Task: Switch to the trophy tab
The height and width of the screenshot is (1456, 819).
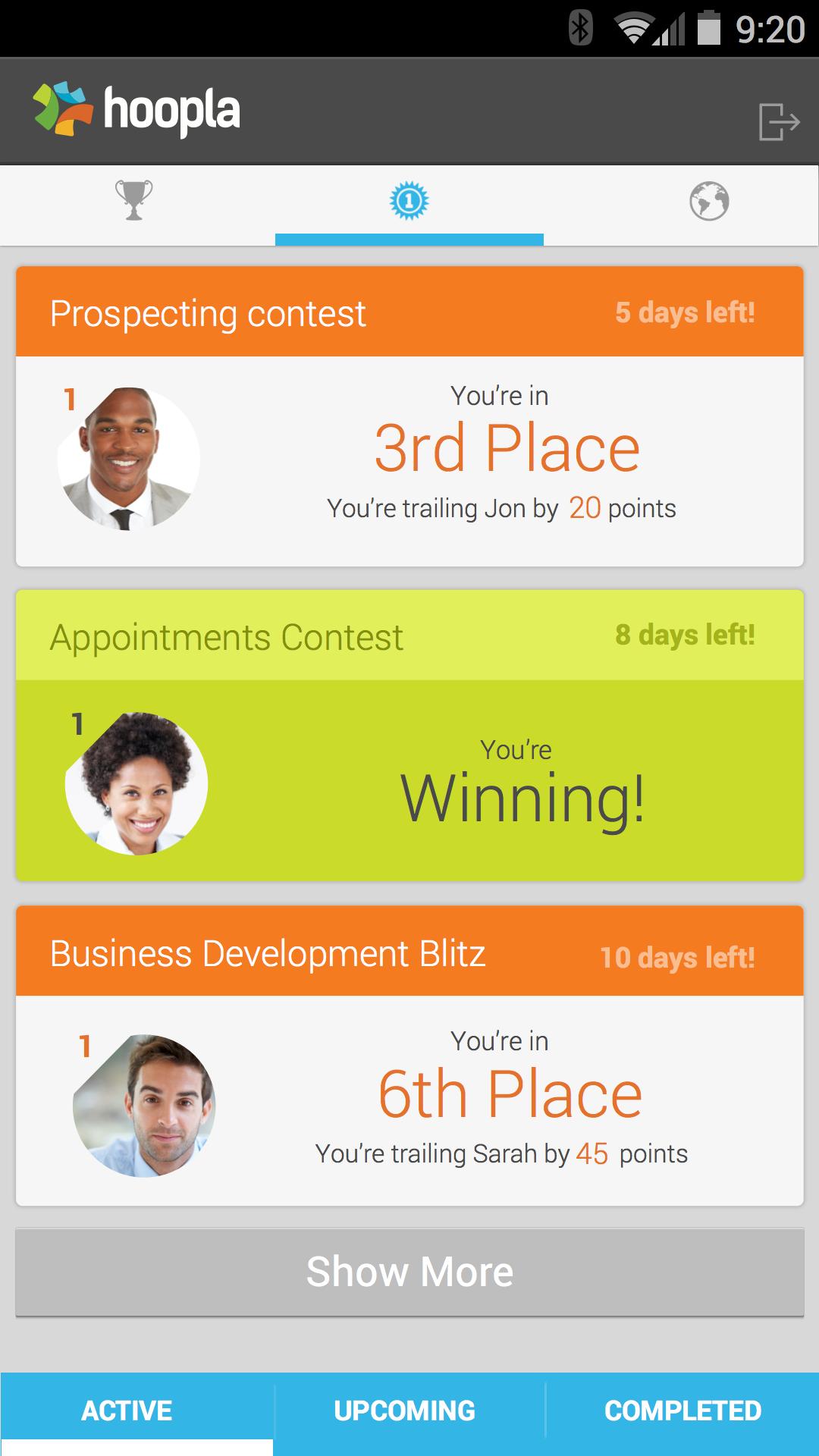Action: [x=134, y=200]
